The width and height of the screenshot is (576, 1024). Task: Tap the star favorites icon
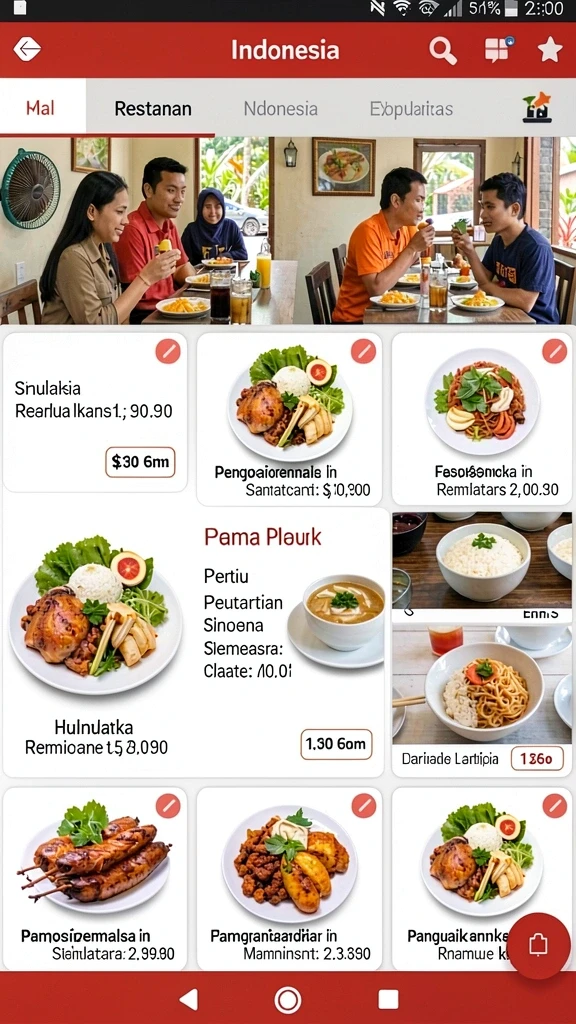(x=550, y=50)
